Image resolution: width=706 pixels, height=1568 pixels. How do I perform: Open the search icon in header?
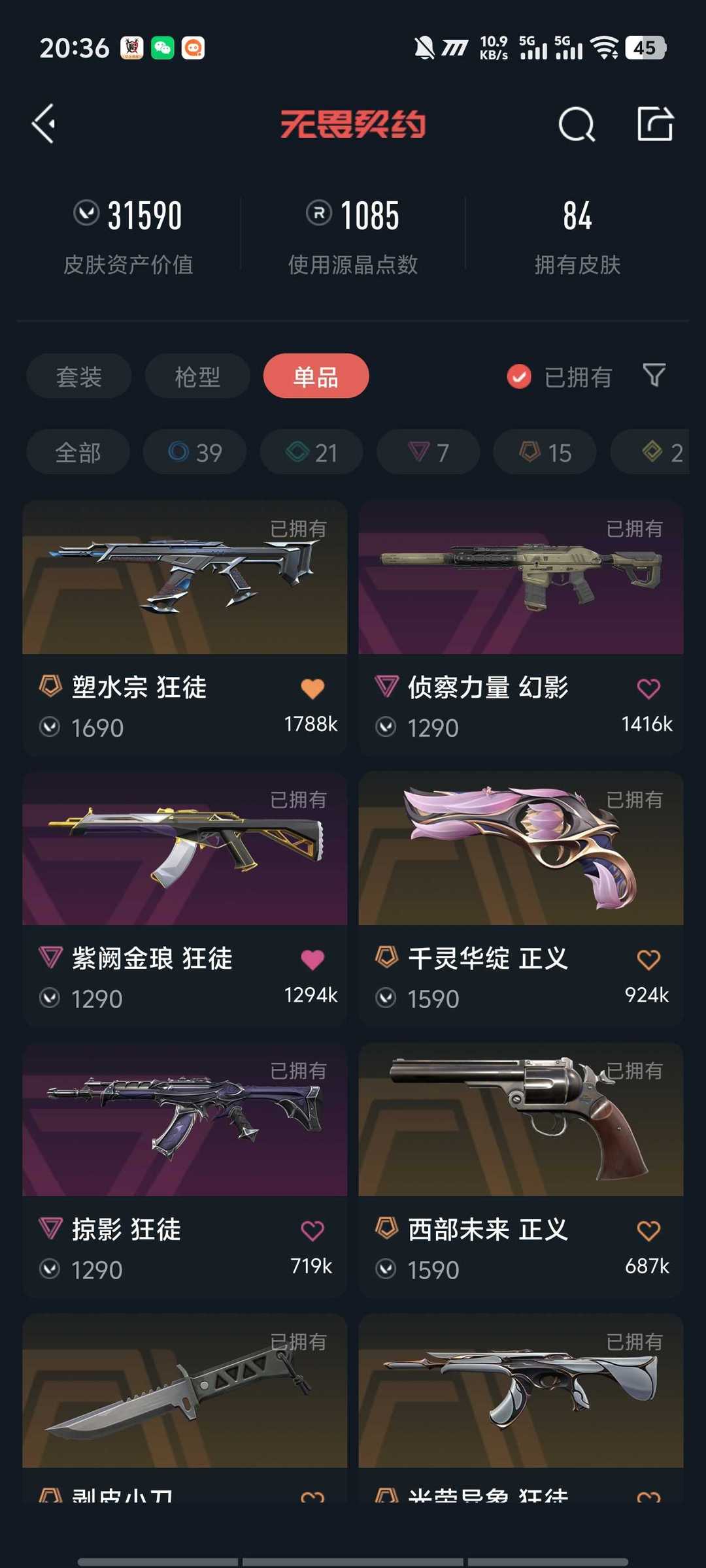[577, 123]
